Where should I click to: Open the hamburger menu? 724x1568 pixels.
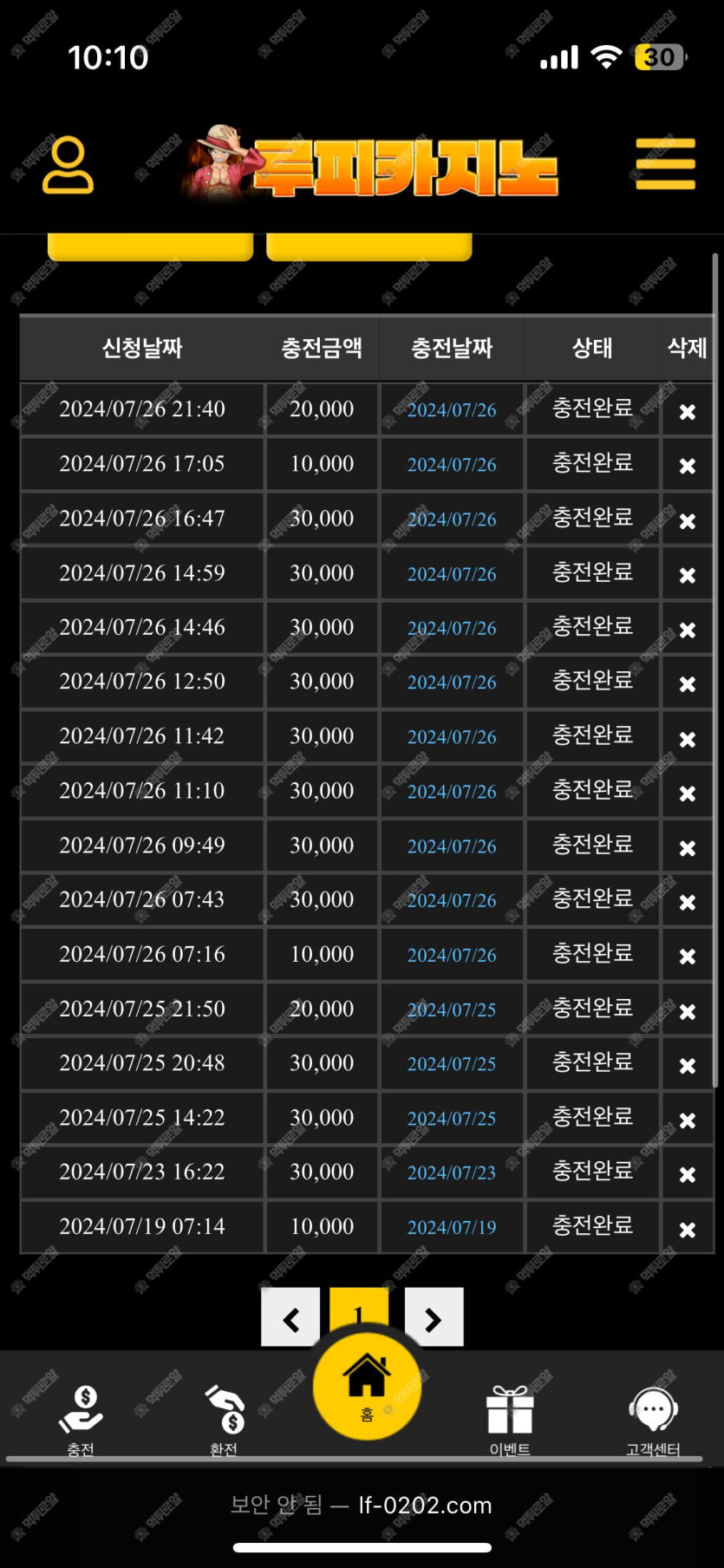pyautogui.click(x=665, y=163)
